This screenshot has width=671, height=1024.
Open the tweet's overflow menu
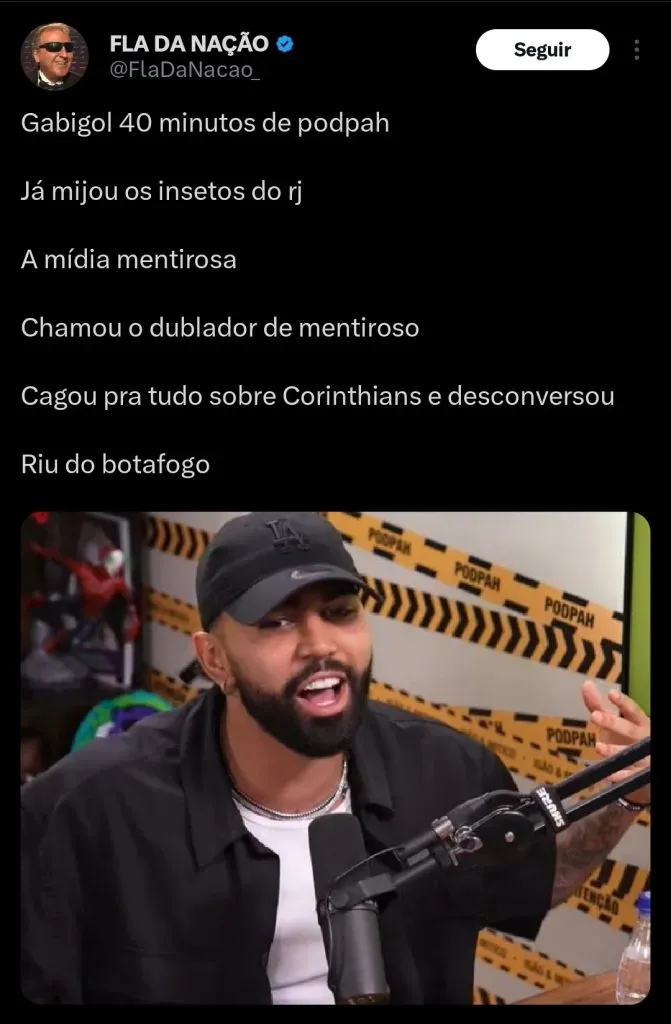637,50
